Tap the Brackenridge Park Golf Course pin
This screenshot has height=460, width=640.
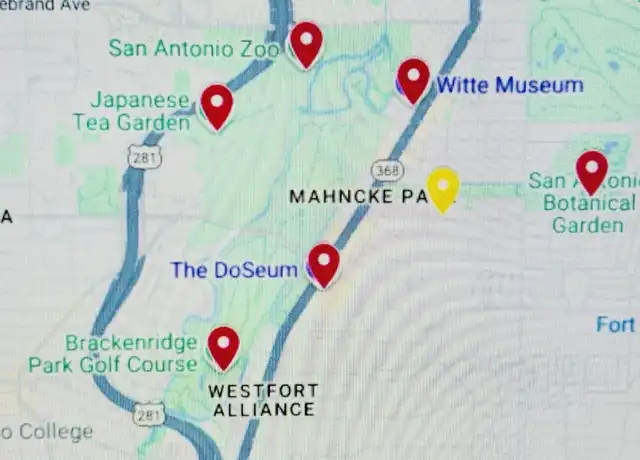click(223, 346)
